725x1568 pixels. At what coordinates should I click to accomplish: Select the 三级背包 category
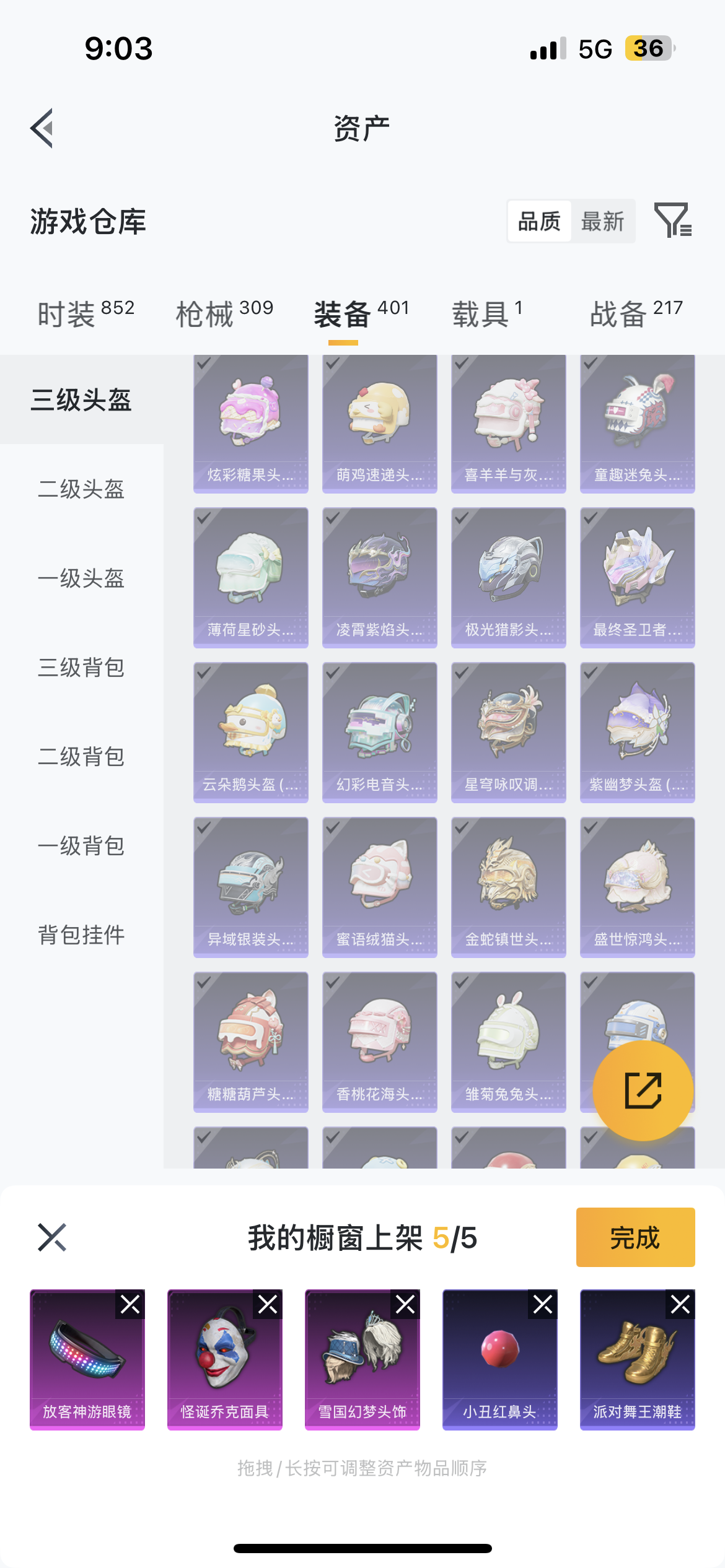[82, 667]
